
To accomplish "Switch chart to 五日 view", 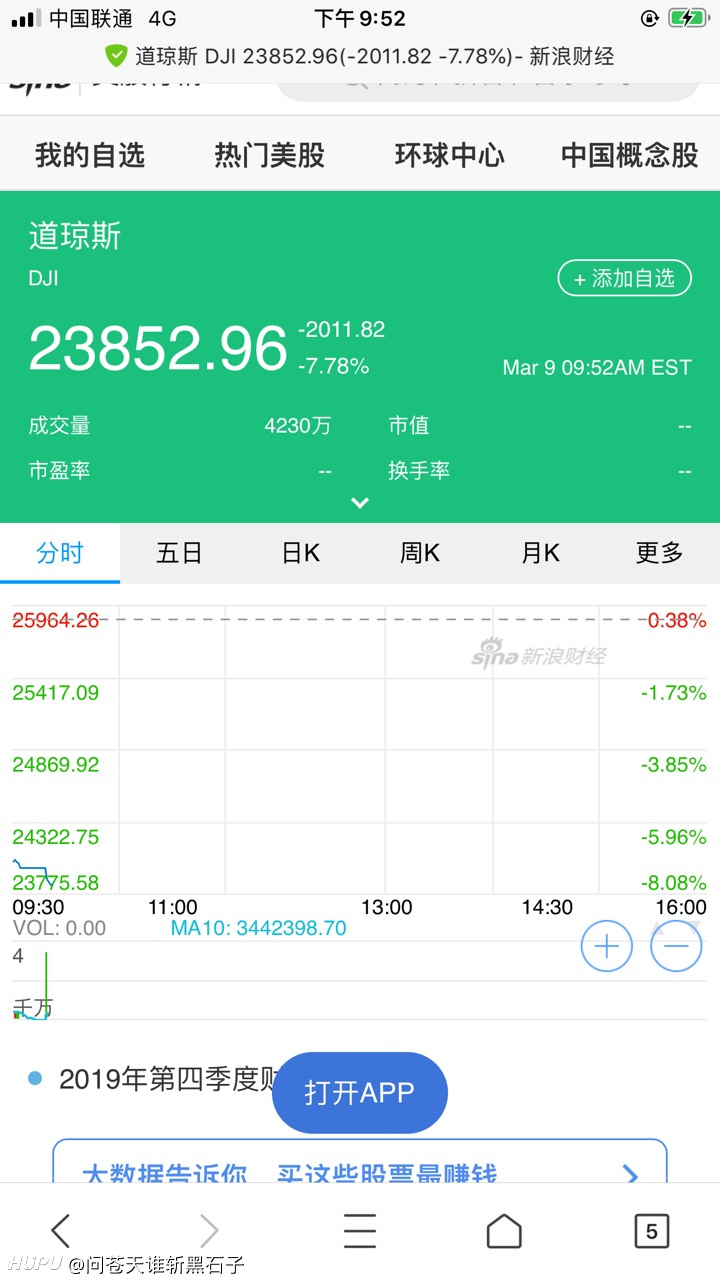I will (x=180, y=553).
